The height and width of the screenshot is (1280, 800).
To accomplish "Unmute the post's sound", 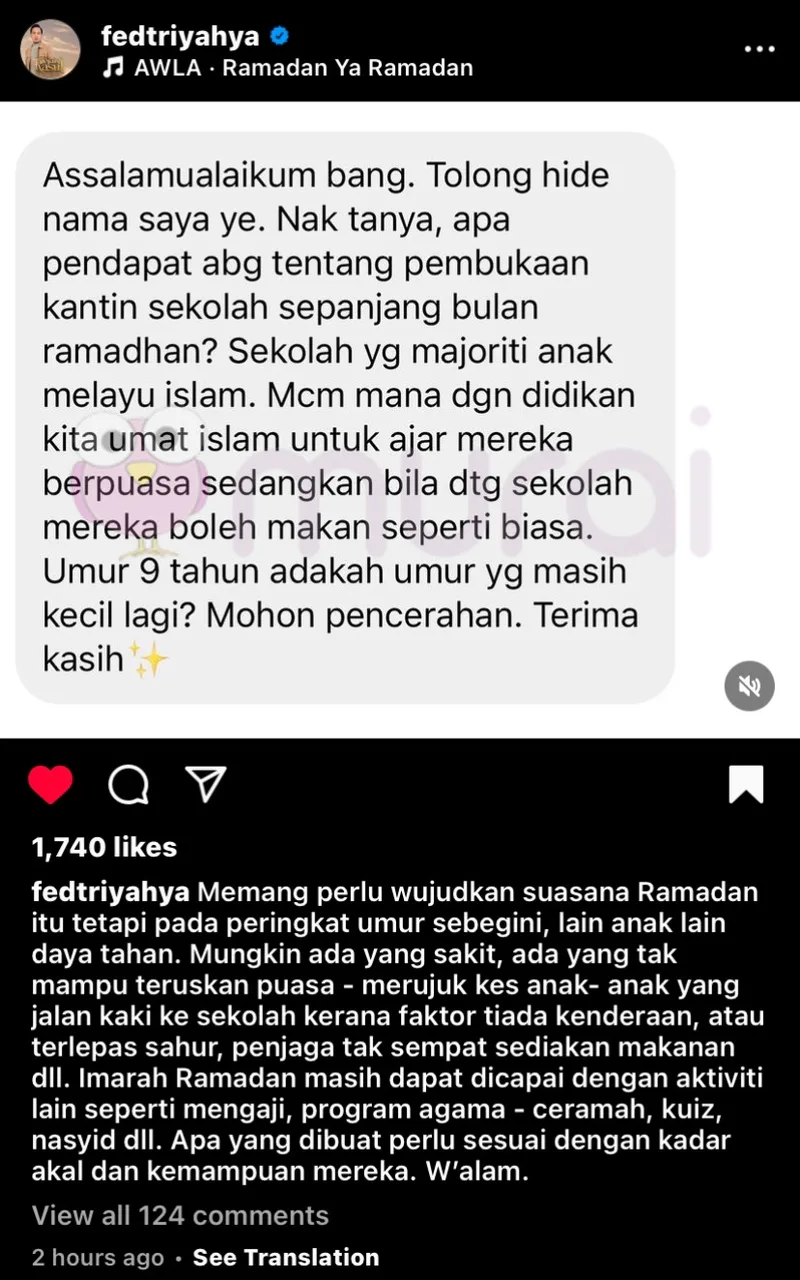I will 749,686.
